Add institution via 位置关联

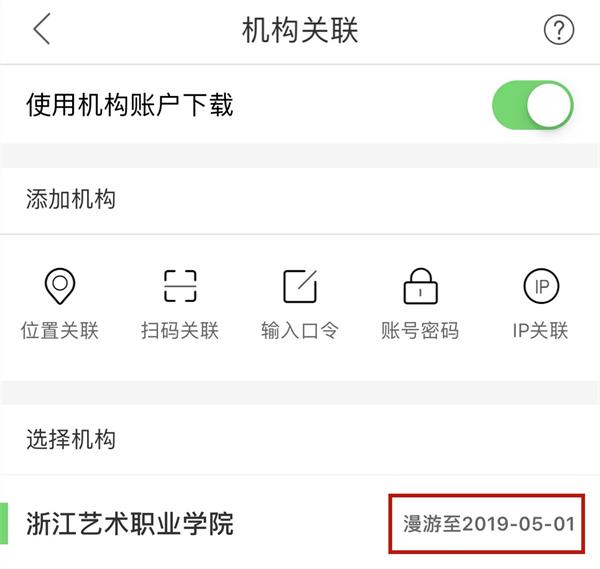(x=60, y=303)
